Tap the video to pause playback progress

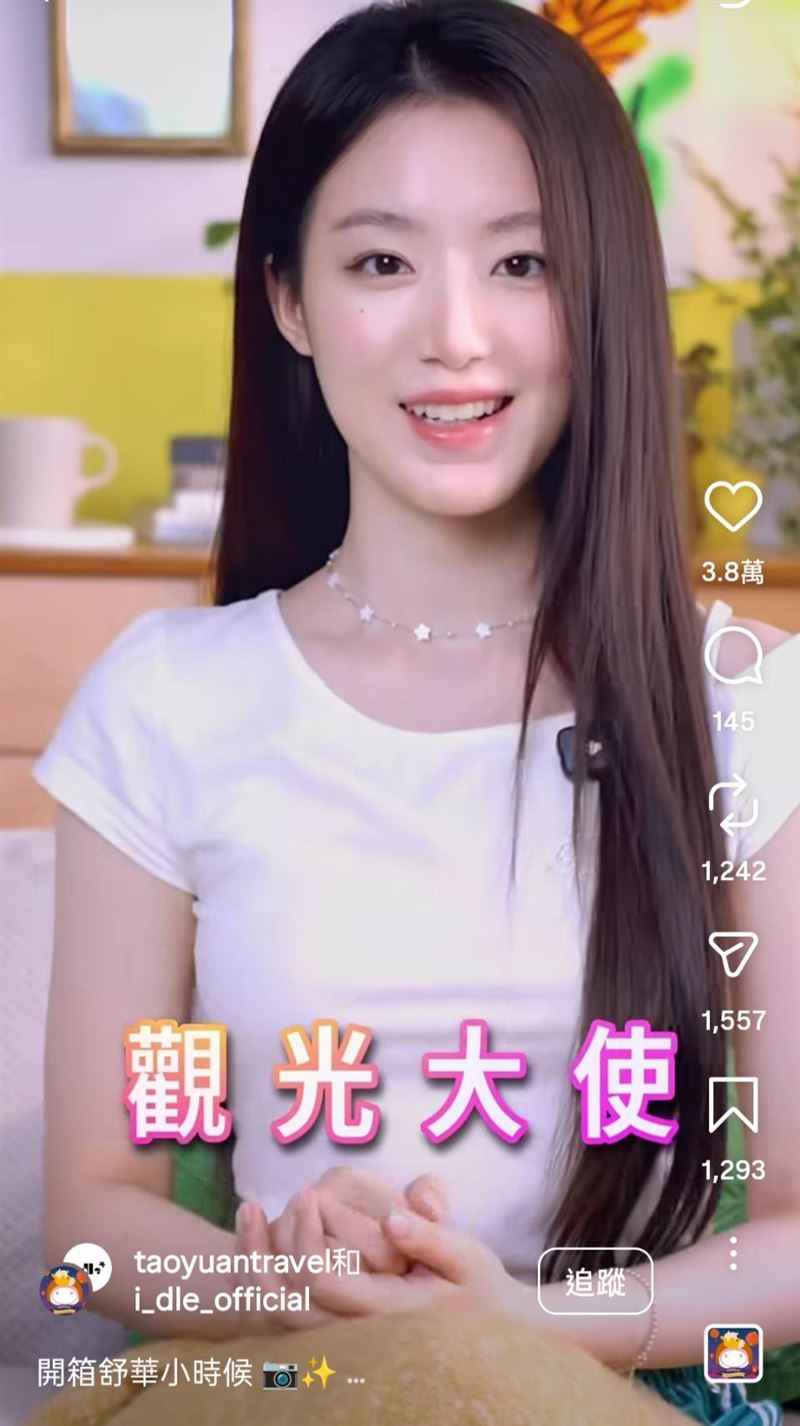tap(350, 700)
